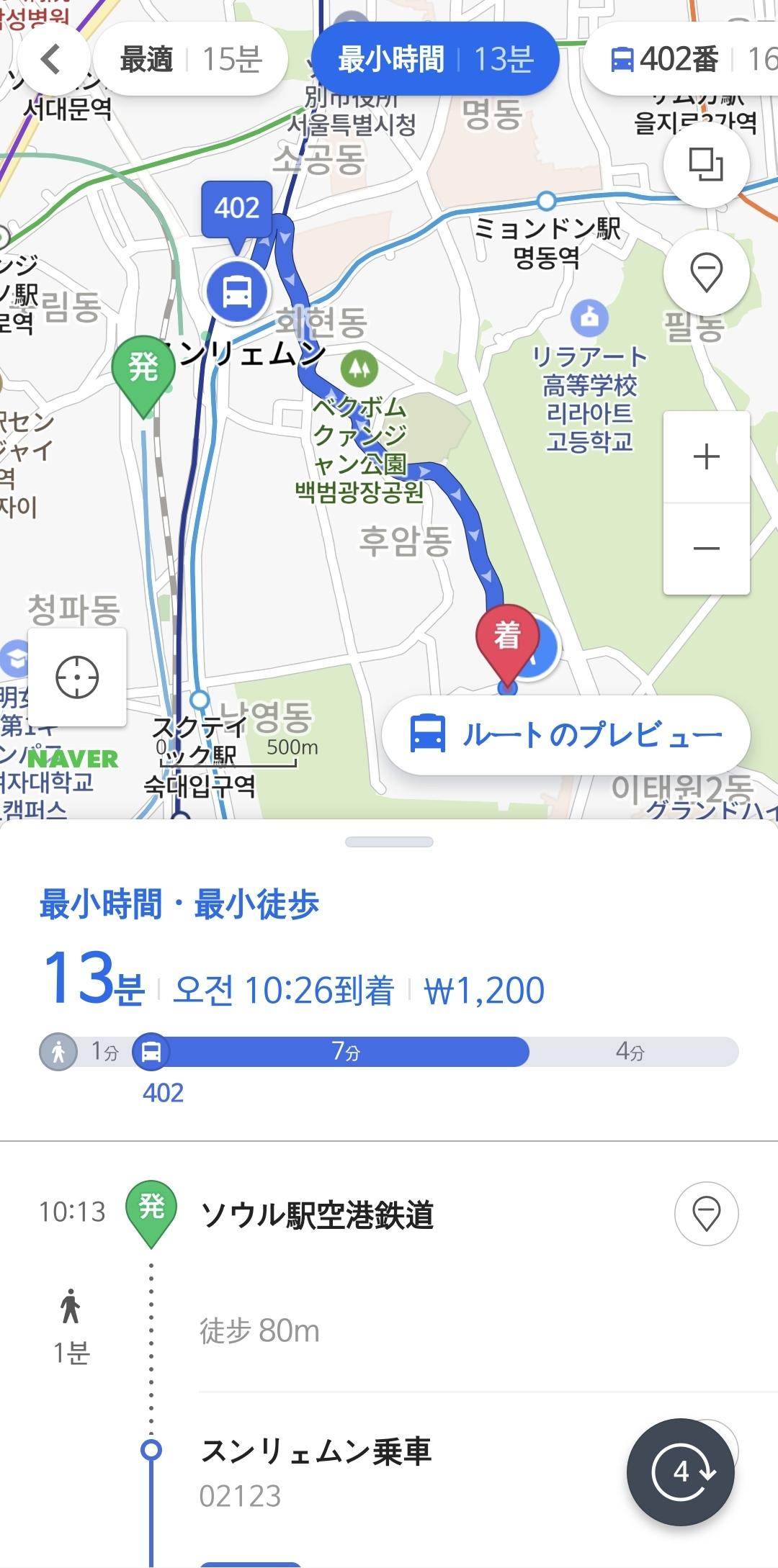Zoom in with the plus button

coord(707,456)
